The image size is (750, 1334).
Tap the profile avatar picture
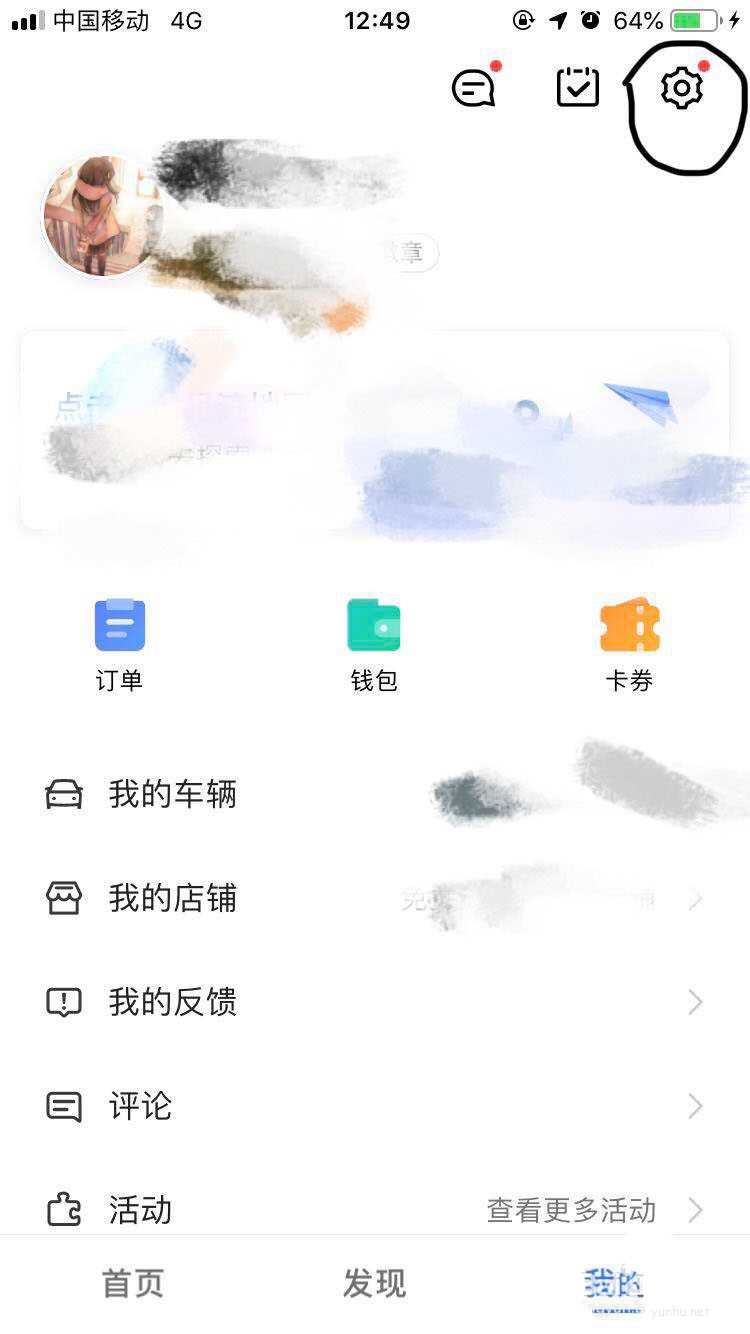[103, 216]
